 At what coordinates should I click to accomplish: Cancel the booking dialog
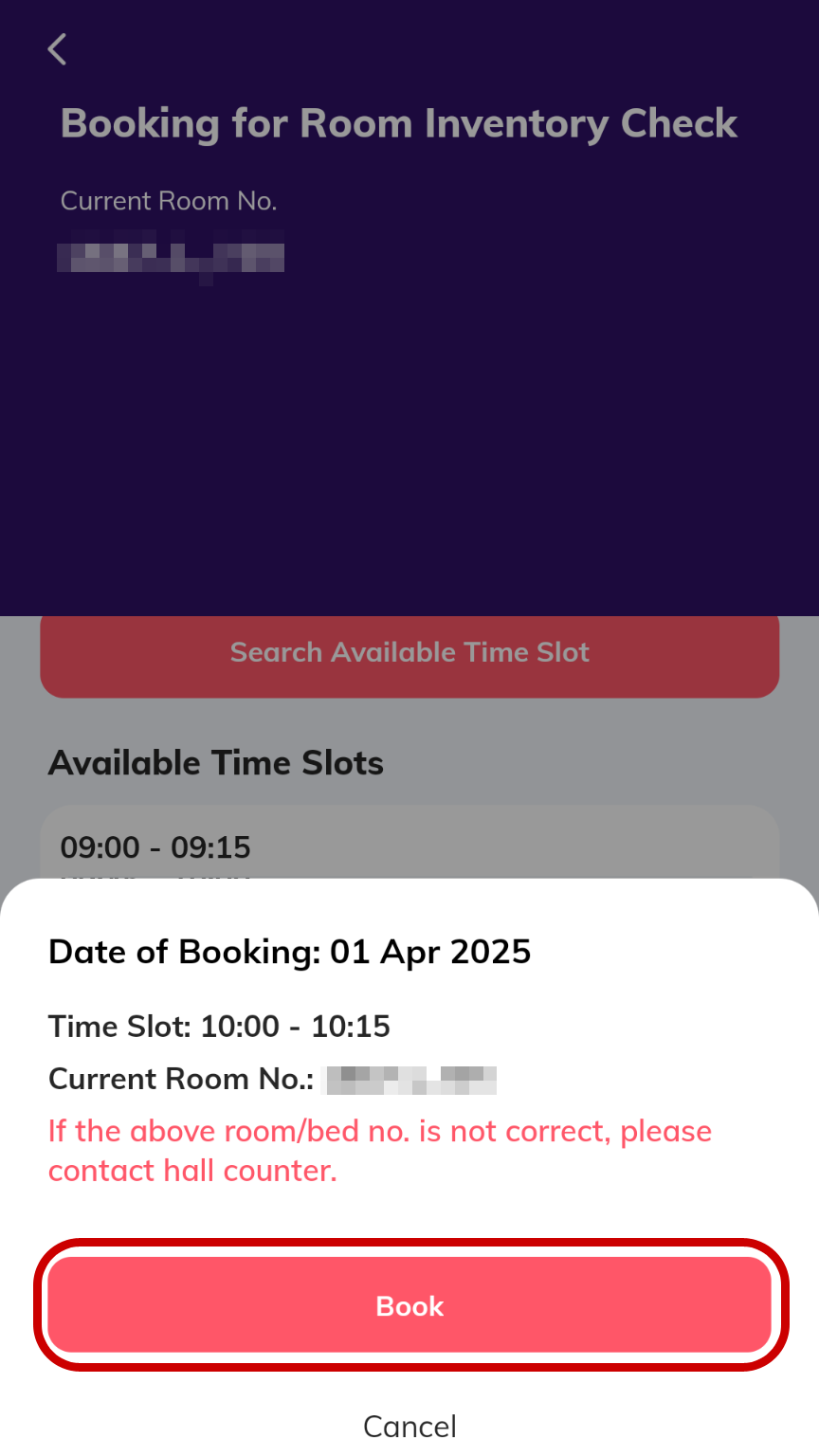click(409, 1426)
